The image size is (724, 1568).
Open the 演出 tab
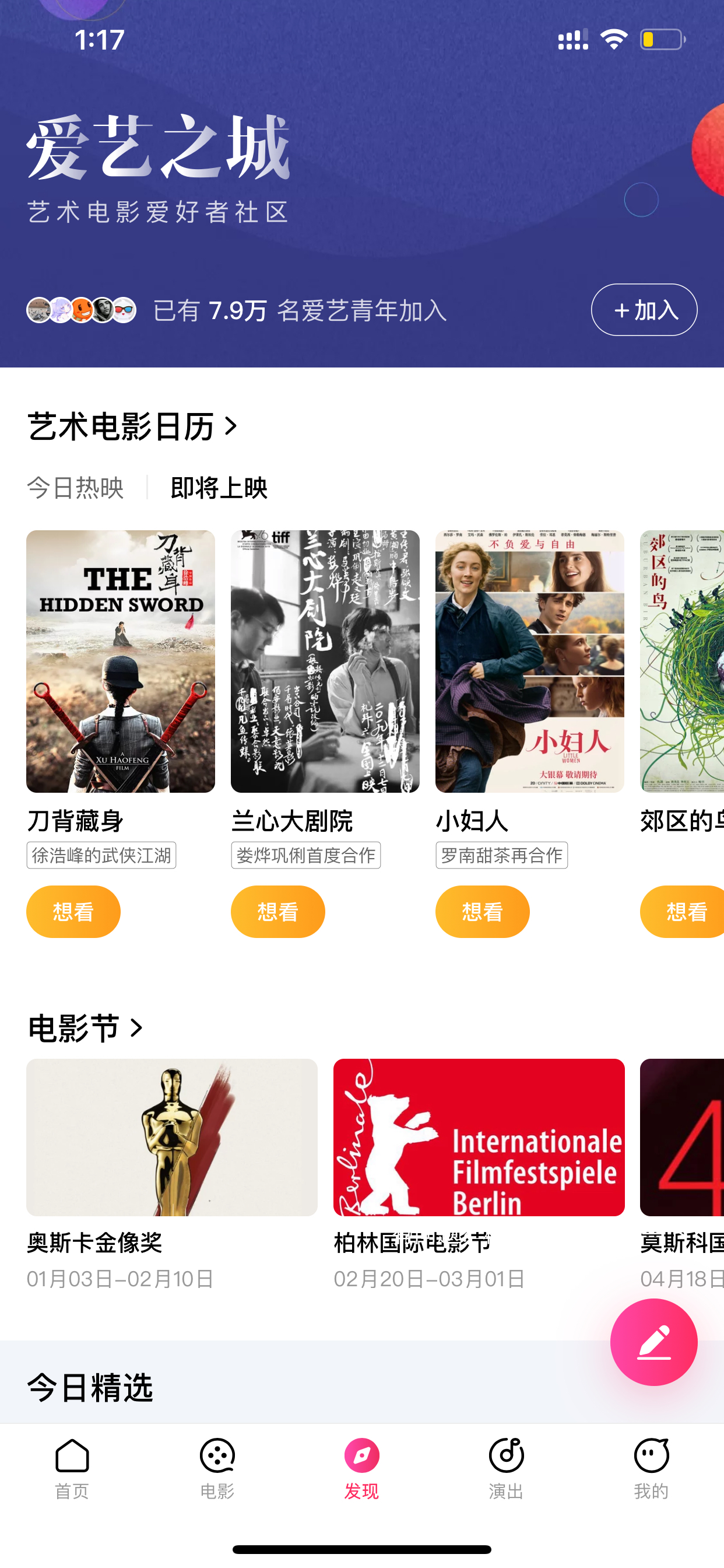[x=506, y=1468]
